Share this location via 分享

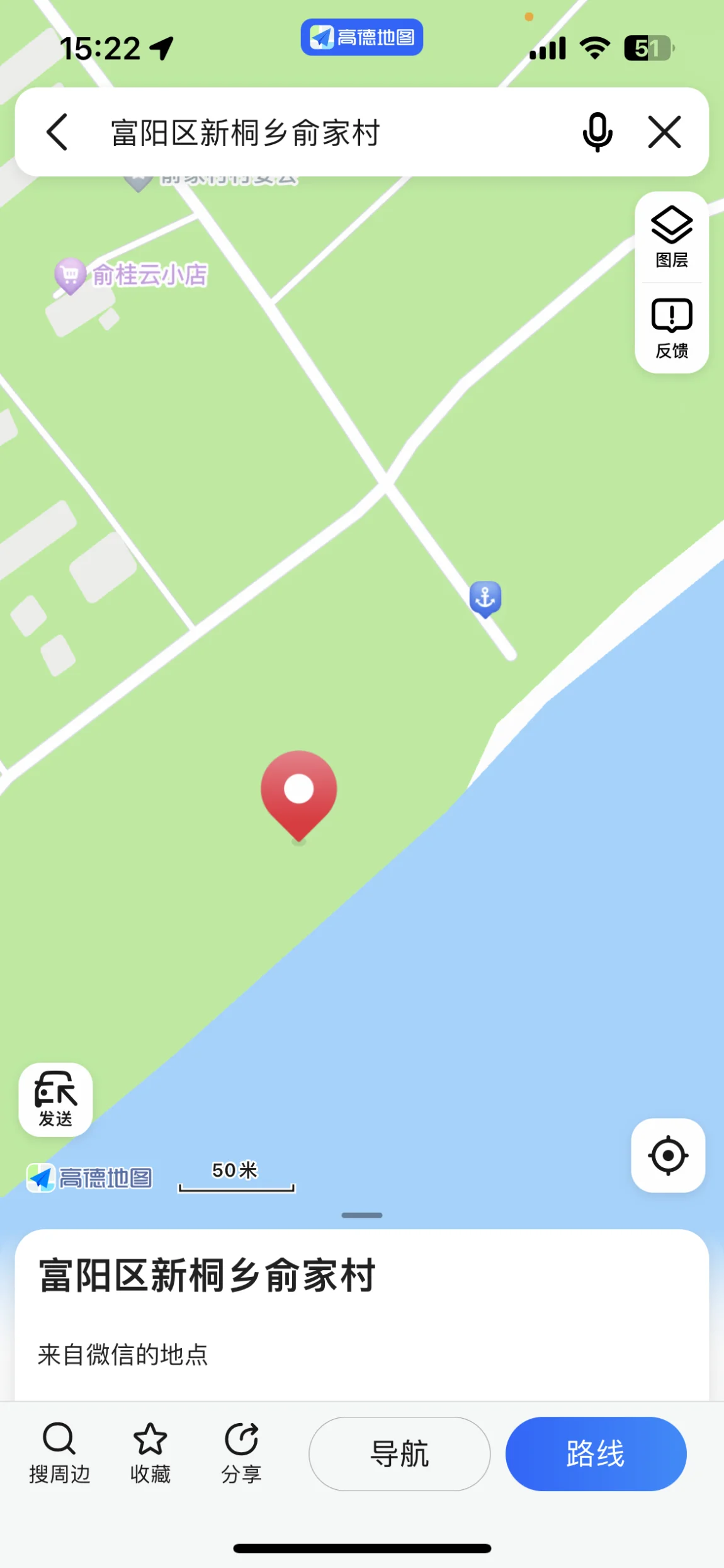[x=241, y=1453]
